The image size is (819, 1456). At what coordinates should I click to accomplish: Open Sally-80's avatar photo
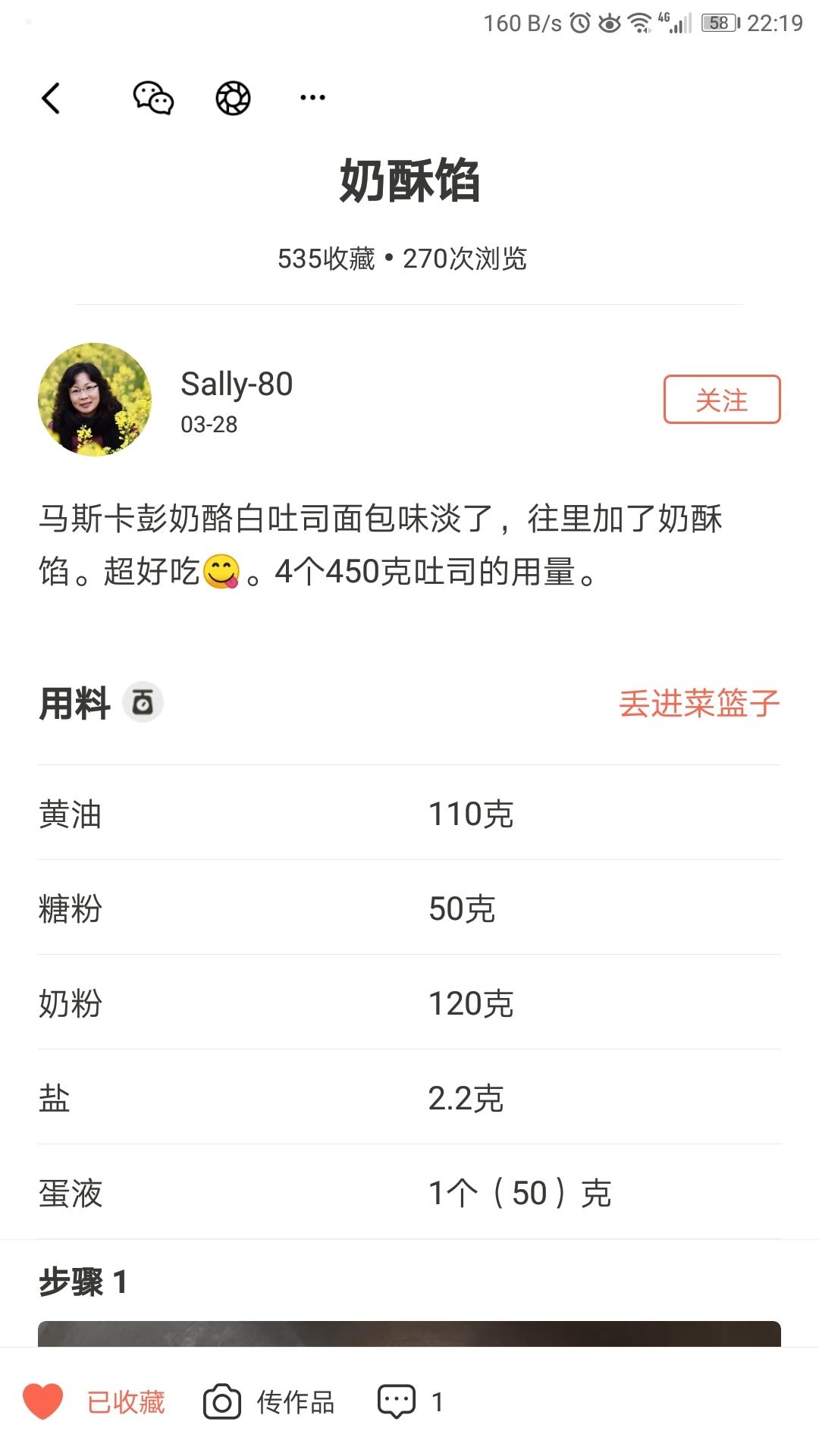pyautogui.click(x=93, y=399)
